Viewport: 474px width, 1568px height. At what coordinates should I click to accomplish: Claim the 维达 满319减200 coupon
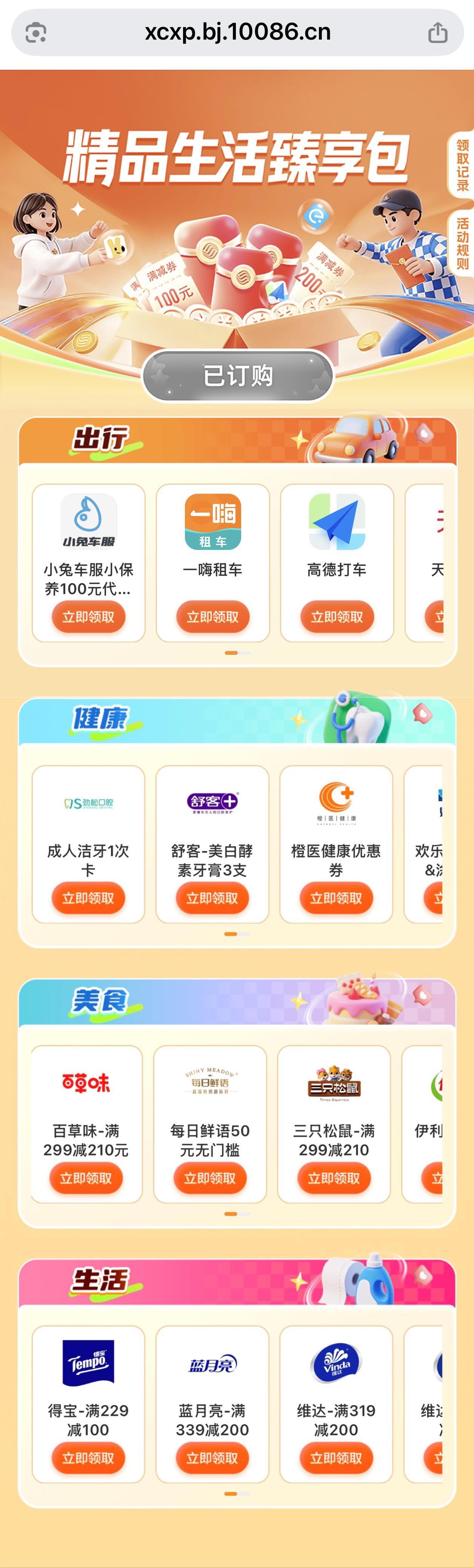[336, 1458]
